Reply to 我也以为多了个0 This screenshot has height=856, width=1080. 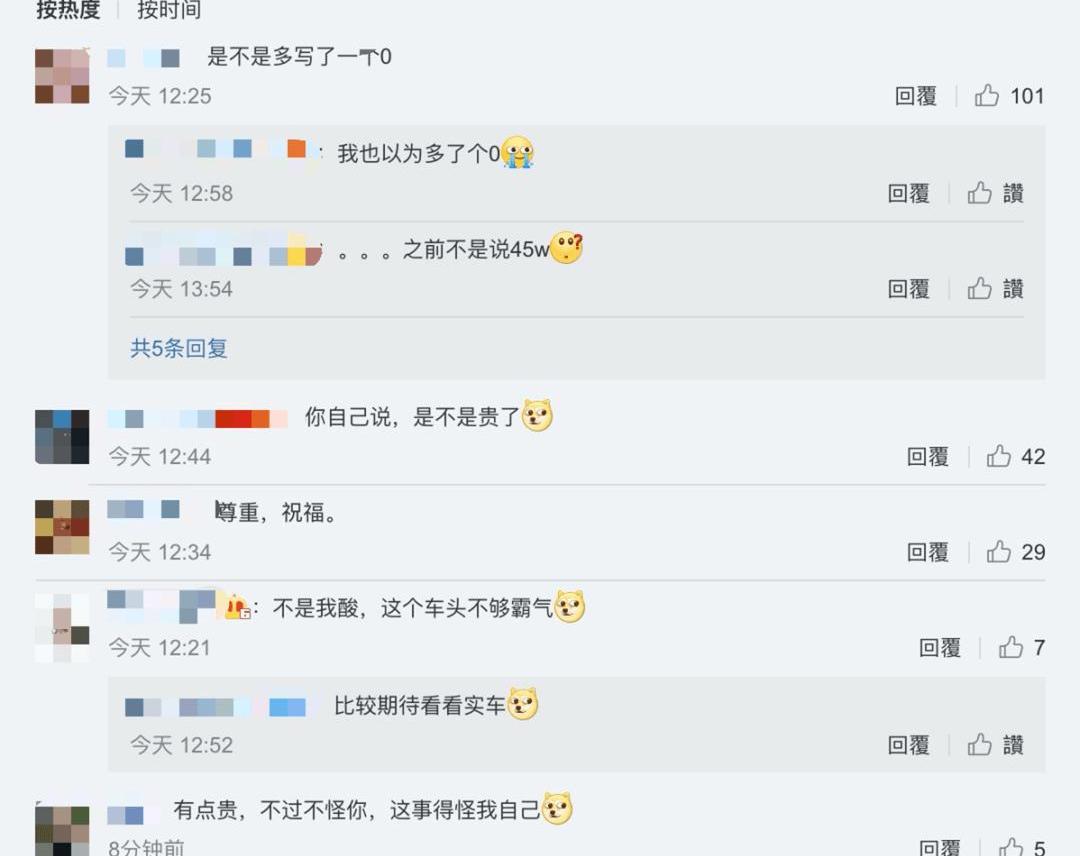click(x=908, y=193)
